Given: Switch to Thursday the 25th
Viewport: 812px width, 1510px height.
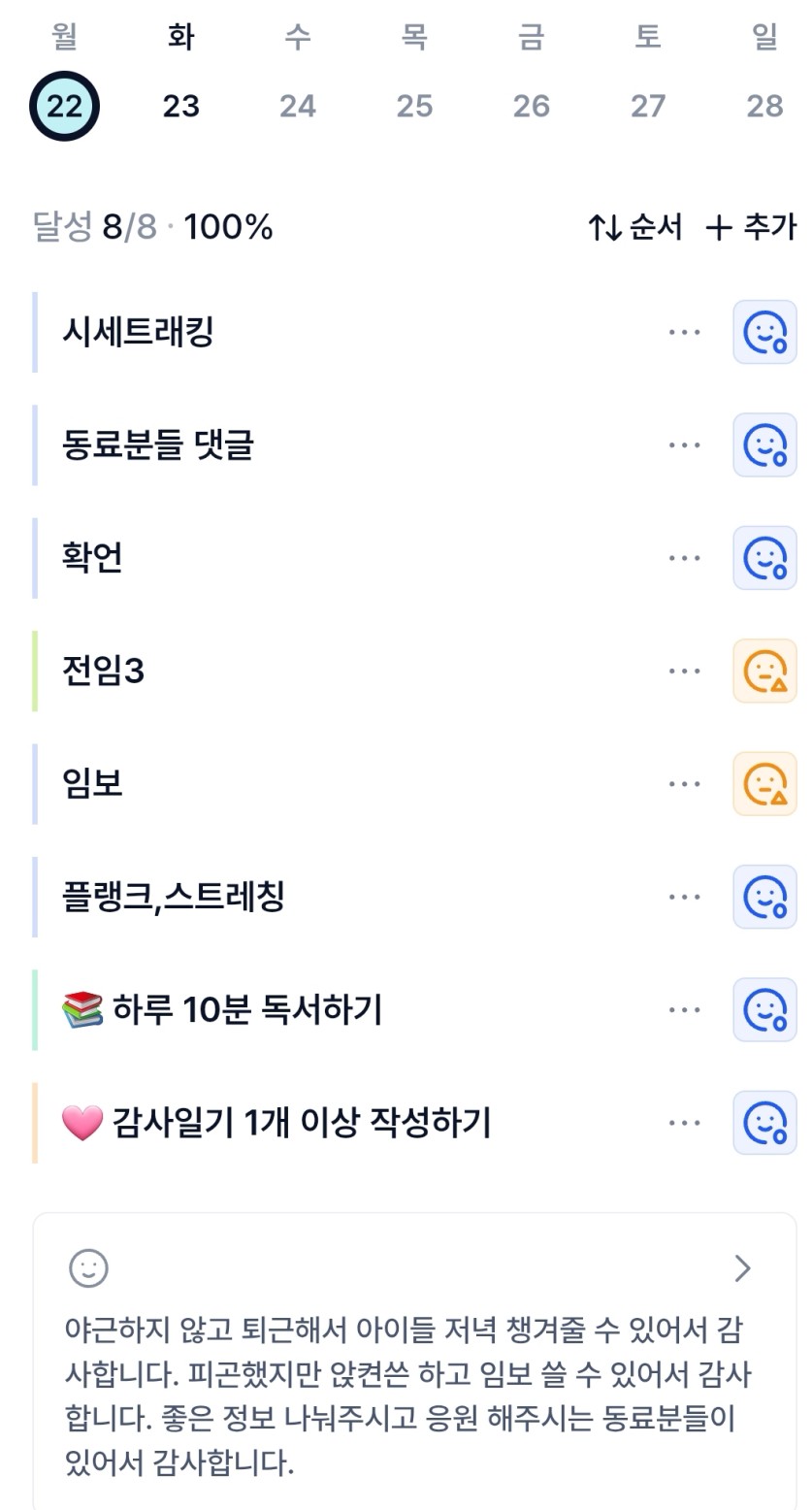Looking at the screenshot, I should tap(414, 105).
